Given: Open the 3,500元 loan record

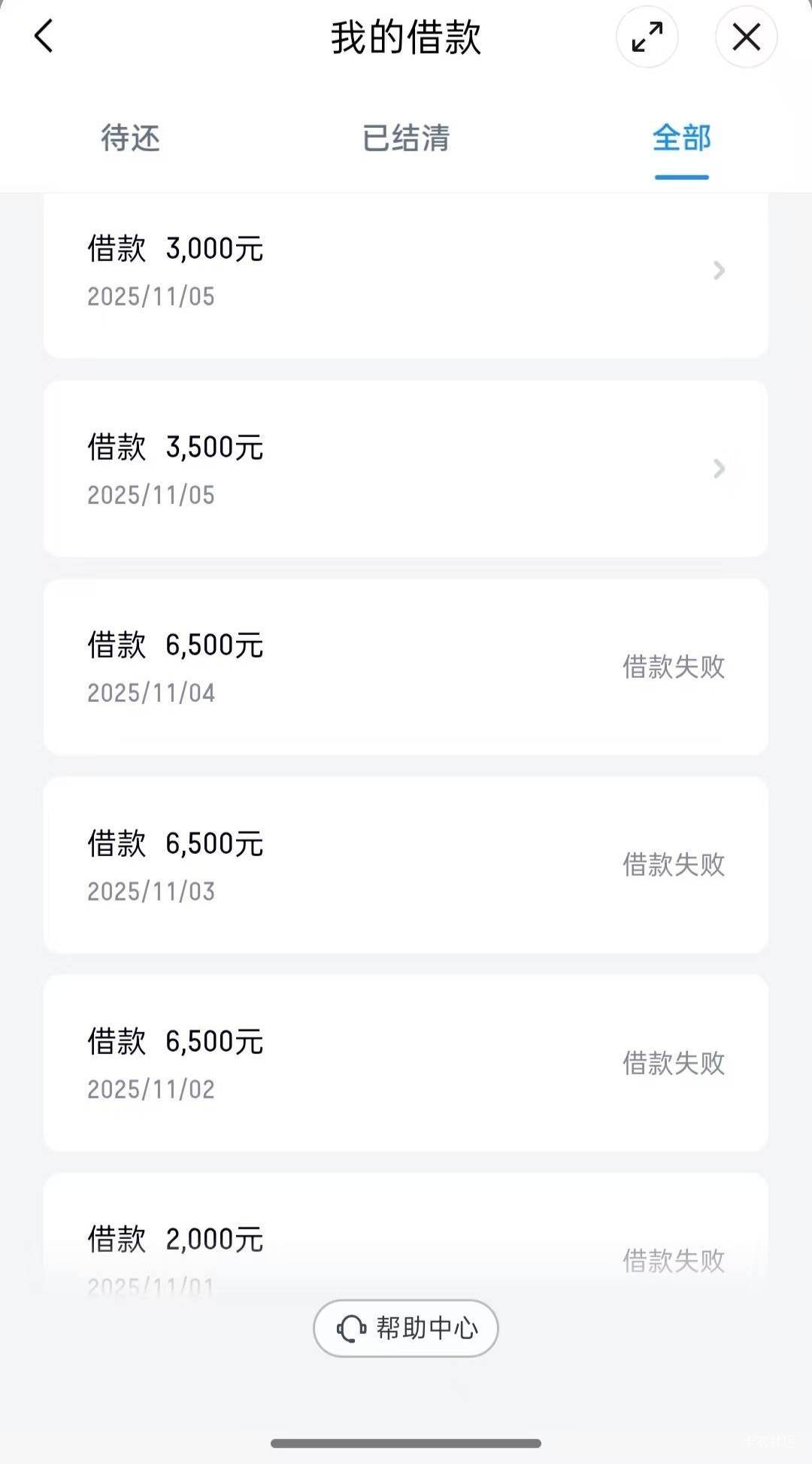Looking at the screenshot, I should tap(406, 469).
